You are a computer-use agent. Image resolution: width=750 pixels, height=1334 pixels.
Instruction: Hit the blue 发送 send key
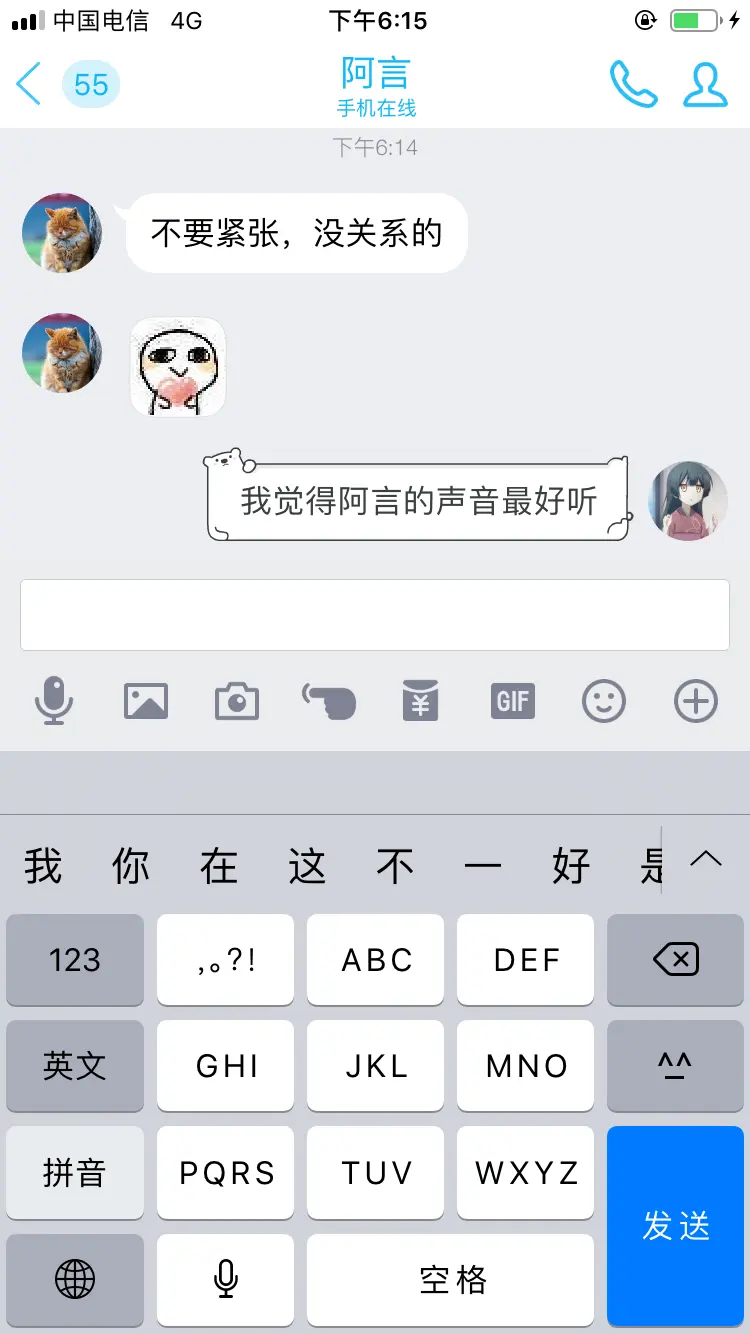click(x=676, y=1225)
